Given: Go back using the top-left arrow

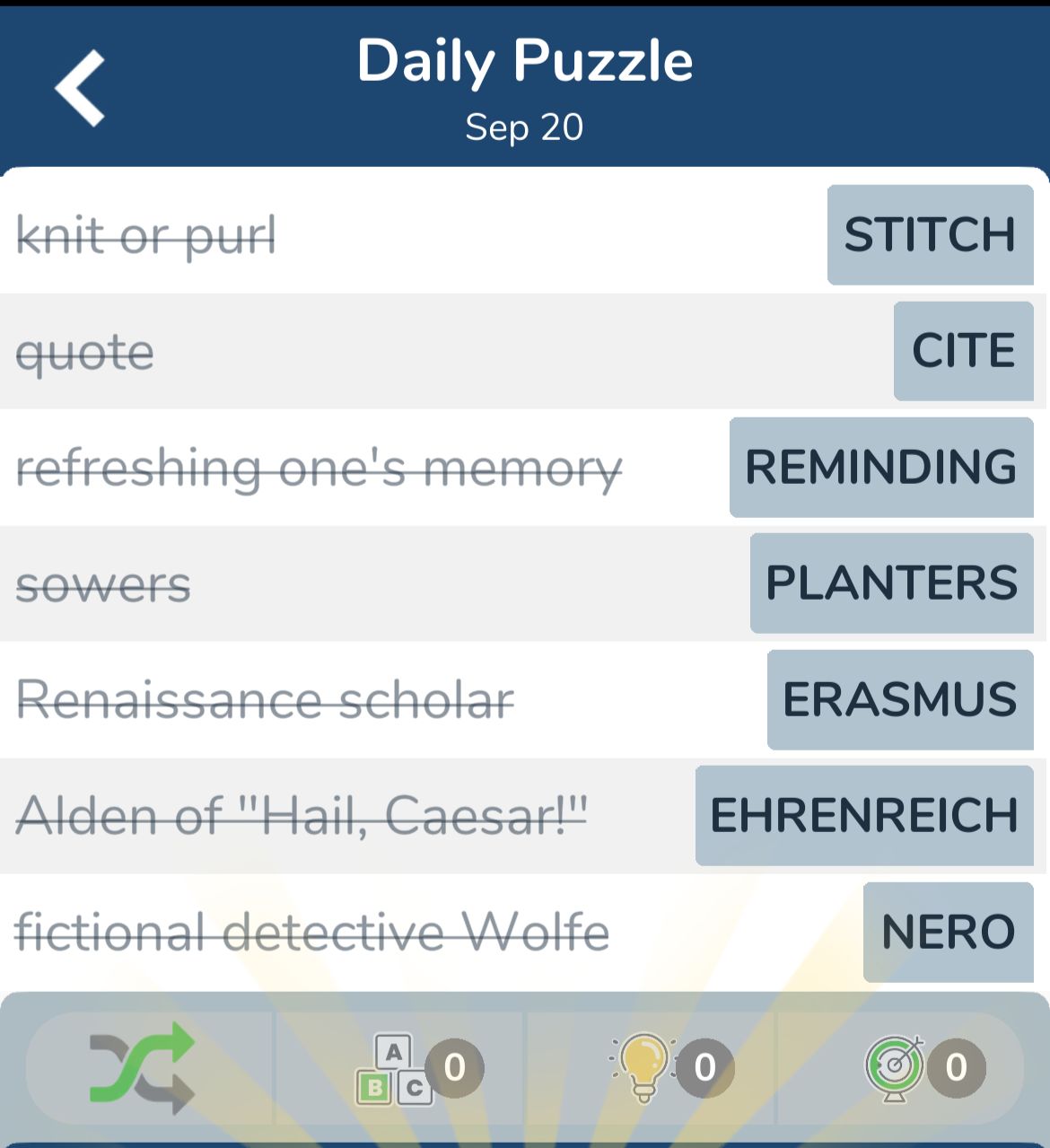Looking at the screenshot, I should click(81, 88).
